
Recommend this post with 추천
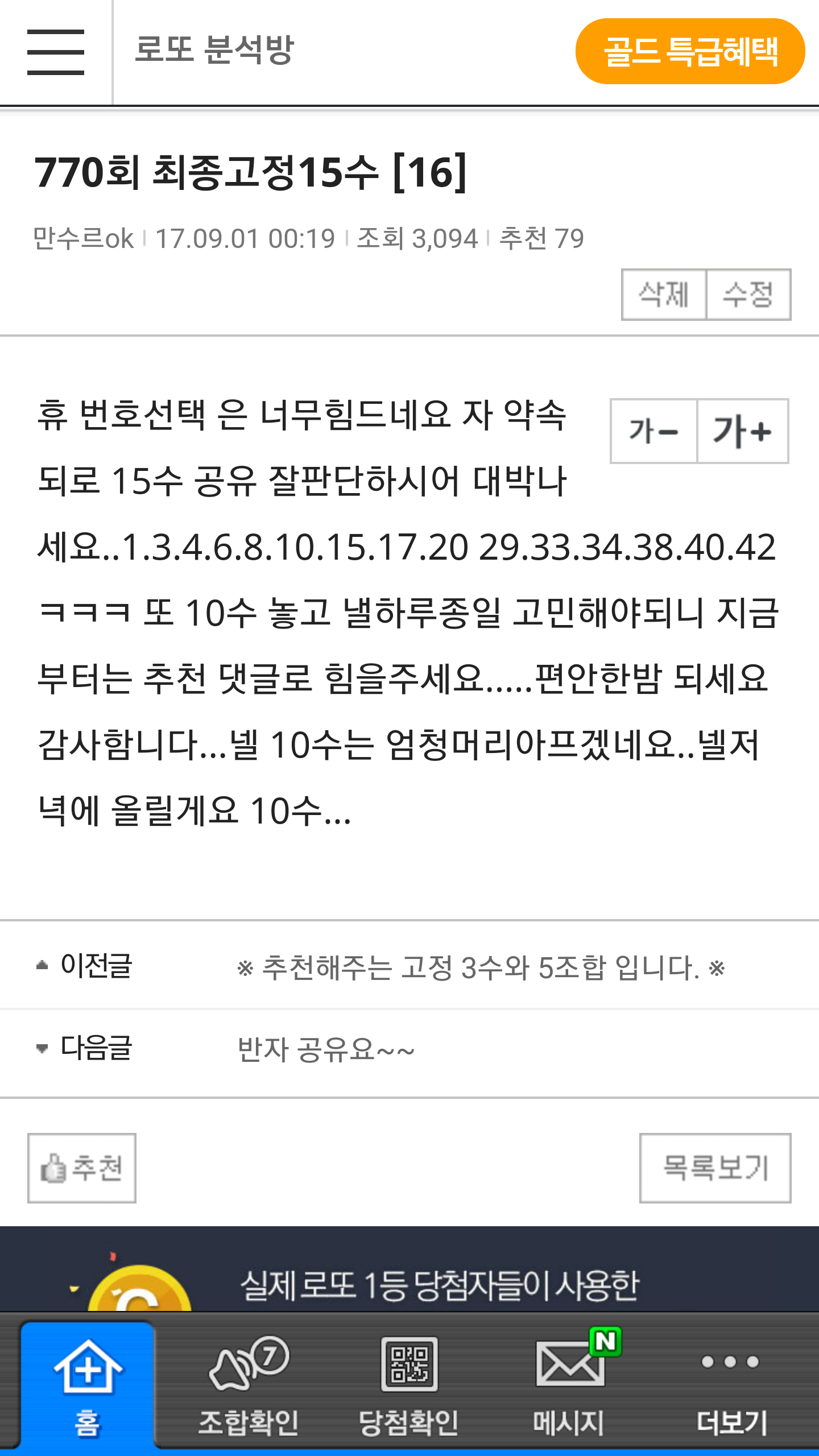(x=82, y=1168)
